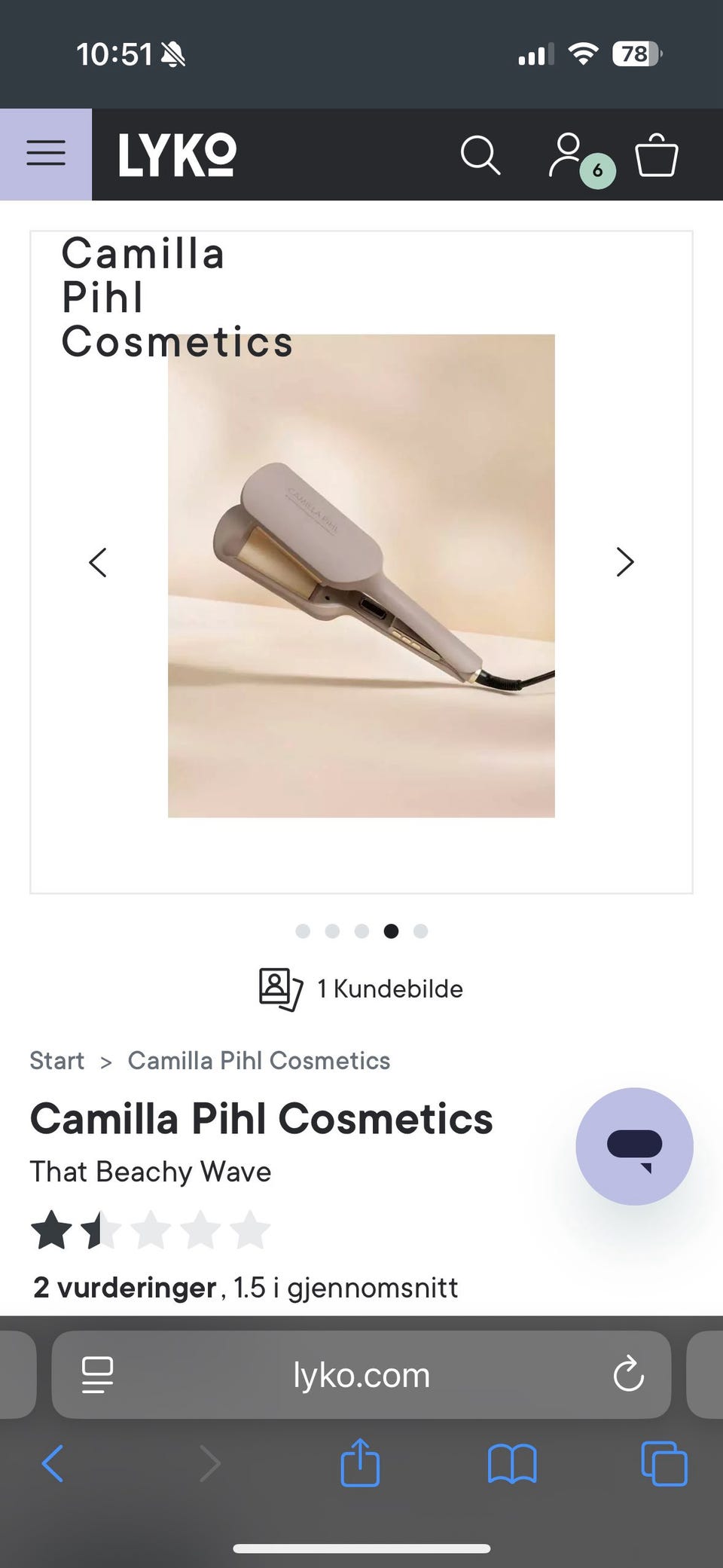
Task: Go to the Start breadcrumb
Action: click(56, 1060)
